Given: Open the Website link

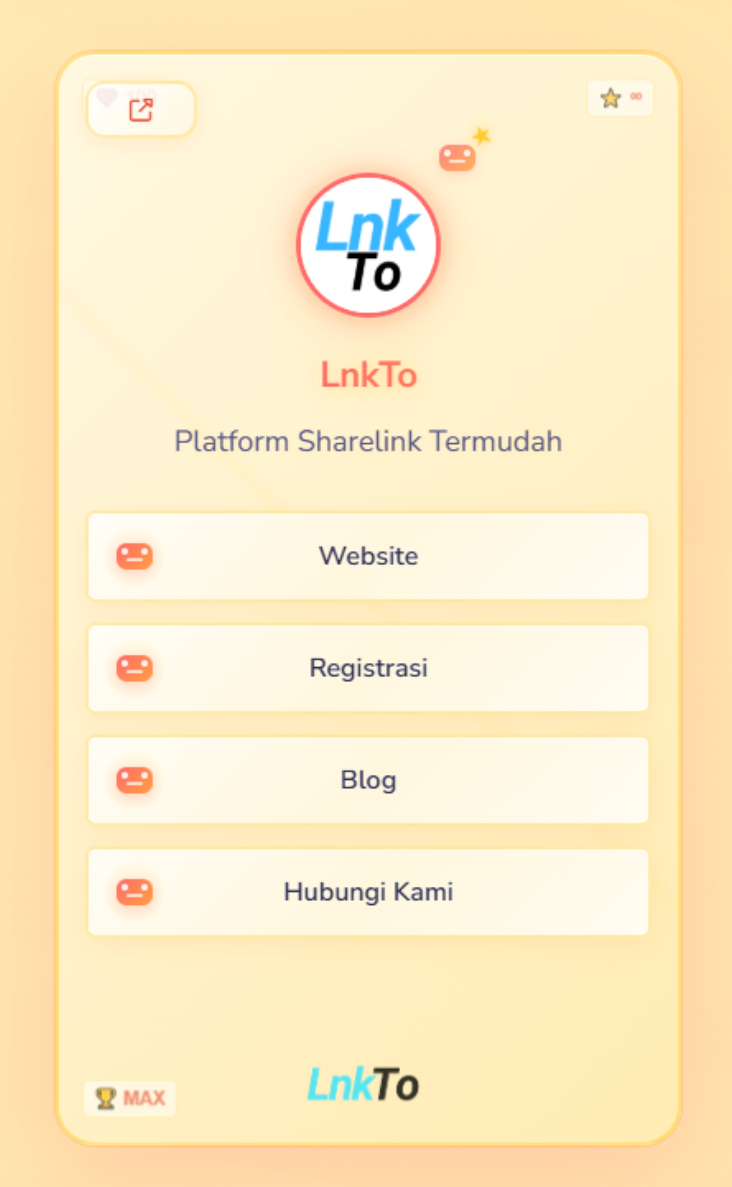Looking at the screenshot, I should (x=368, y=556).
